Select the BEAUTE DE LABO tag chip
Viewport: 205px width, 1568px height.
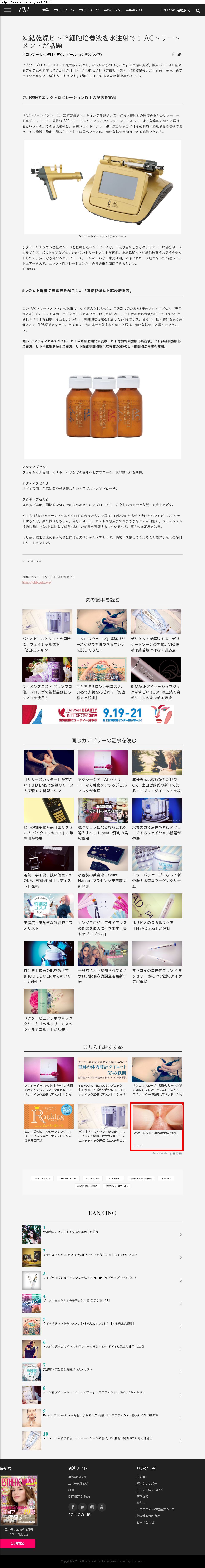click(x=68, y=1178)
